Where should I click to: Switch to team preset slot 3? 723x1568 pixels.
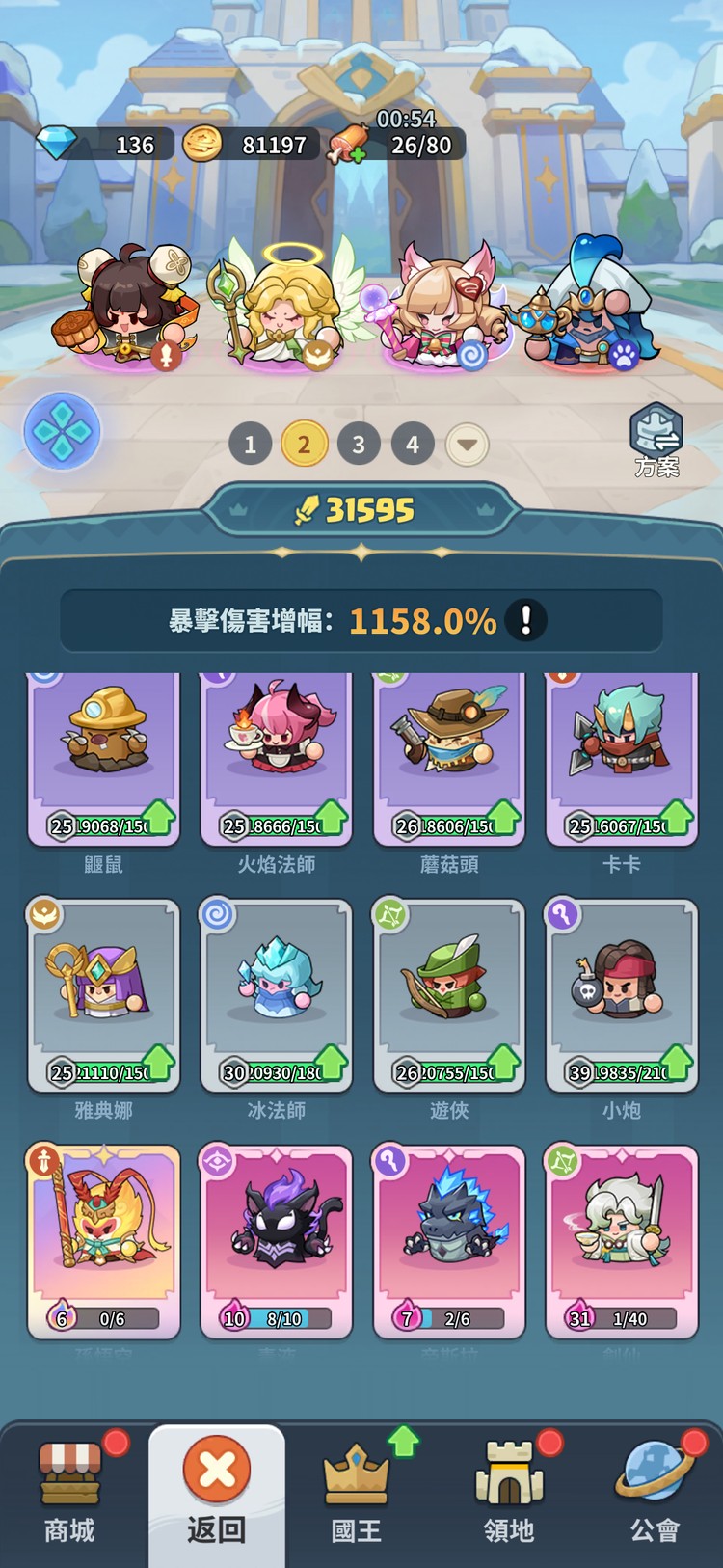358,446
